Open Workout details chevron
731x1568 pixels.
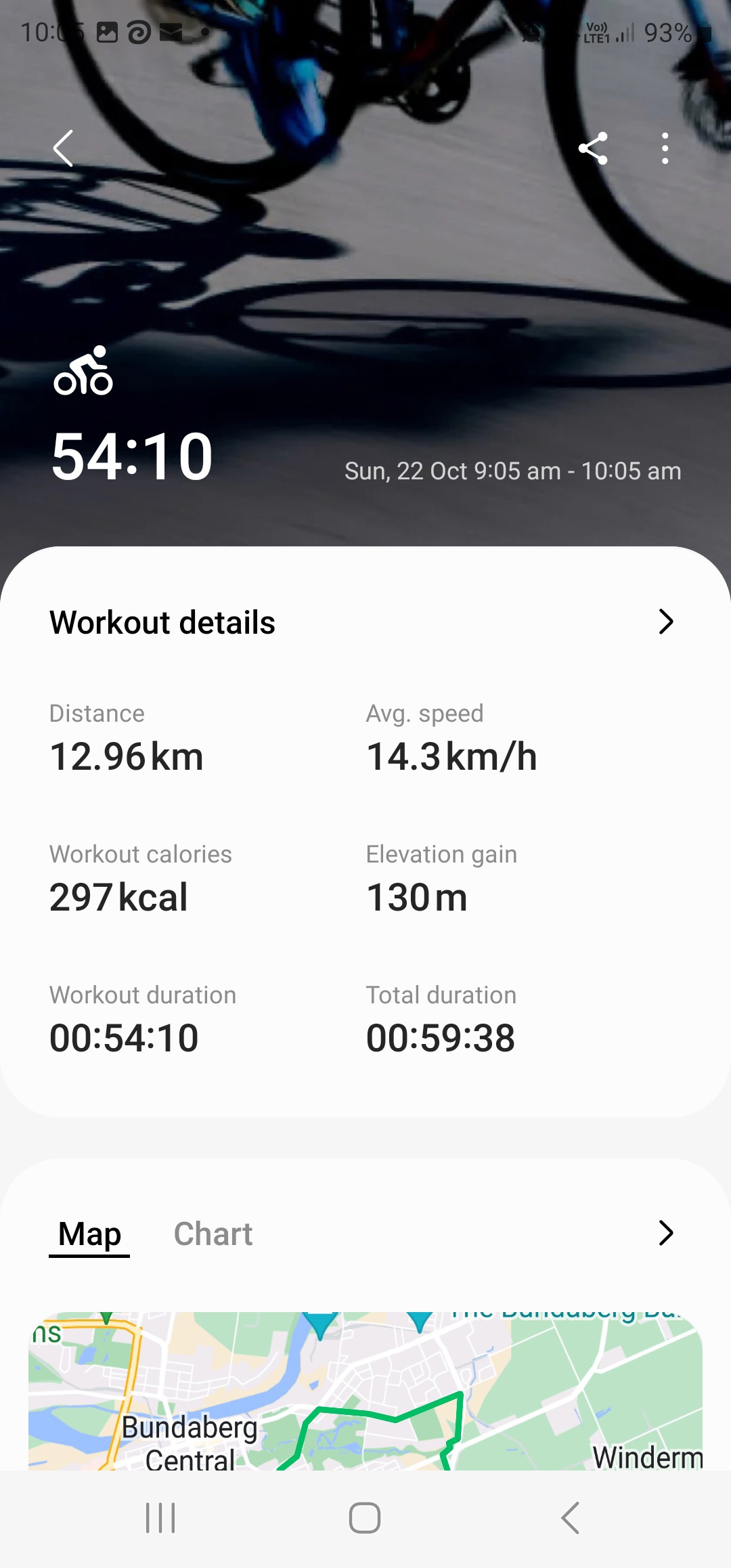pos(666,622)
